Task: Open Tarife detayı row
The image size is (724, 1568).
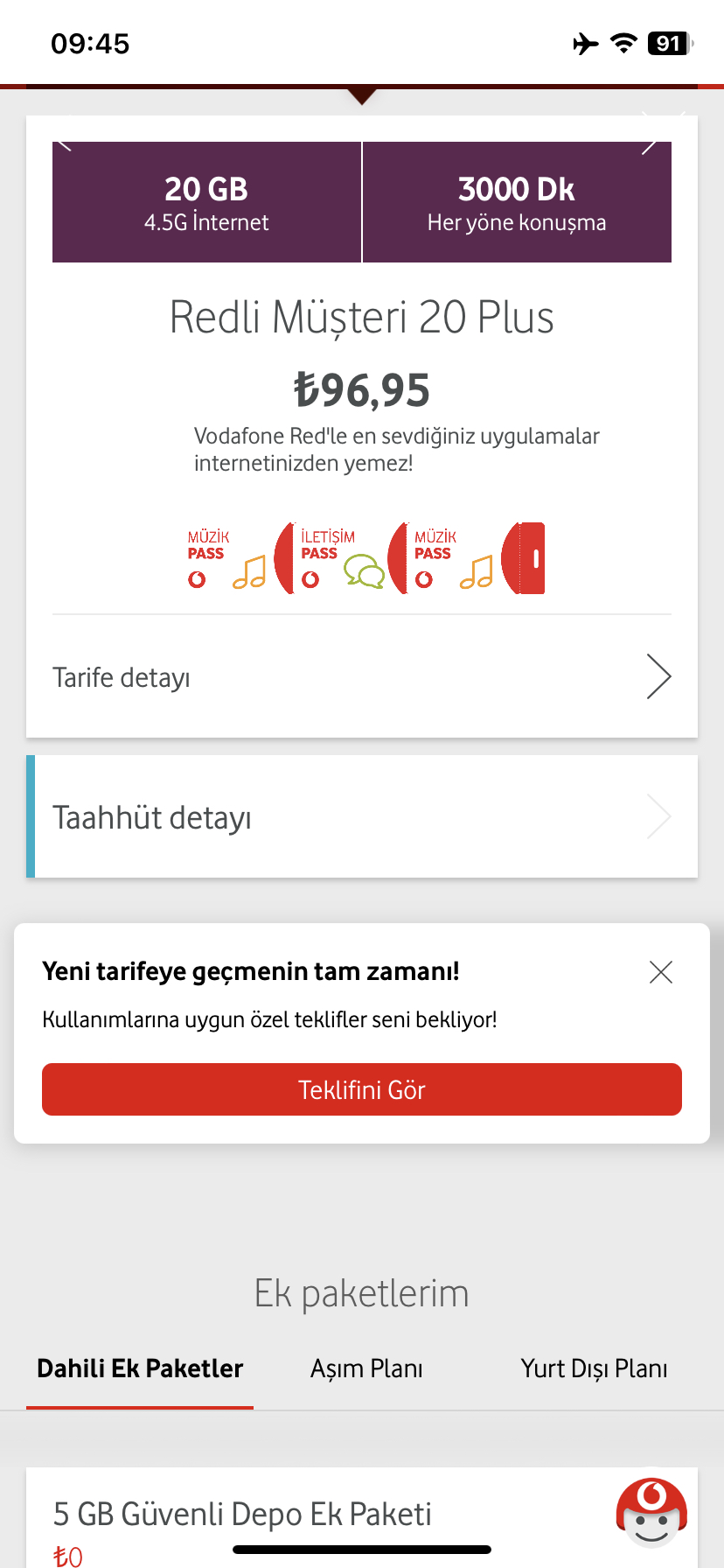Action: 362,676
